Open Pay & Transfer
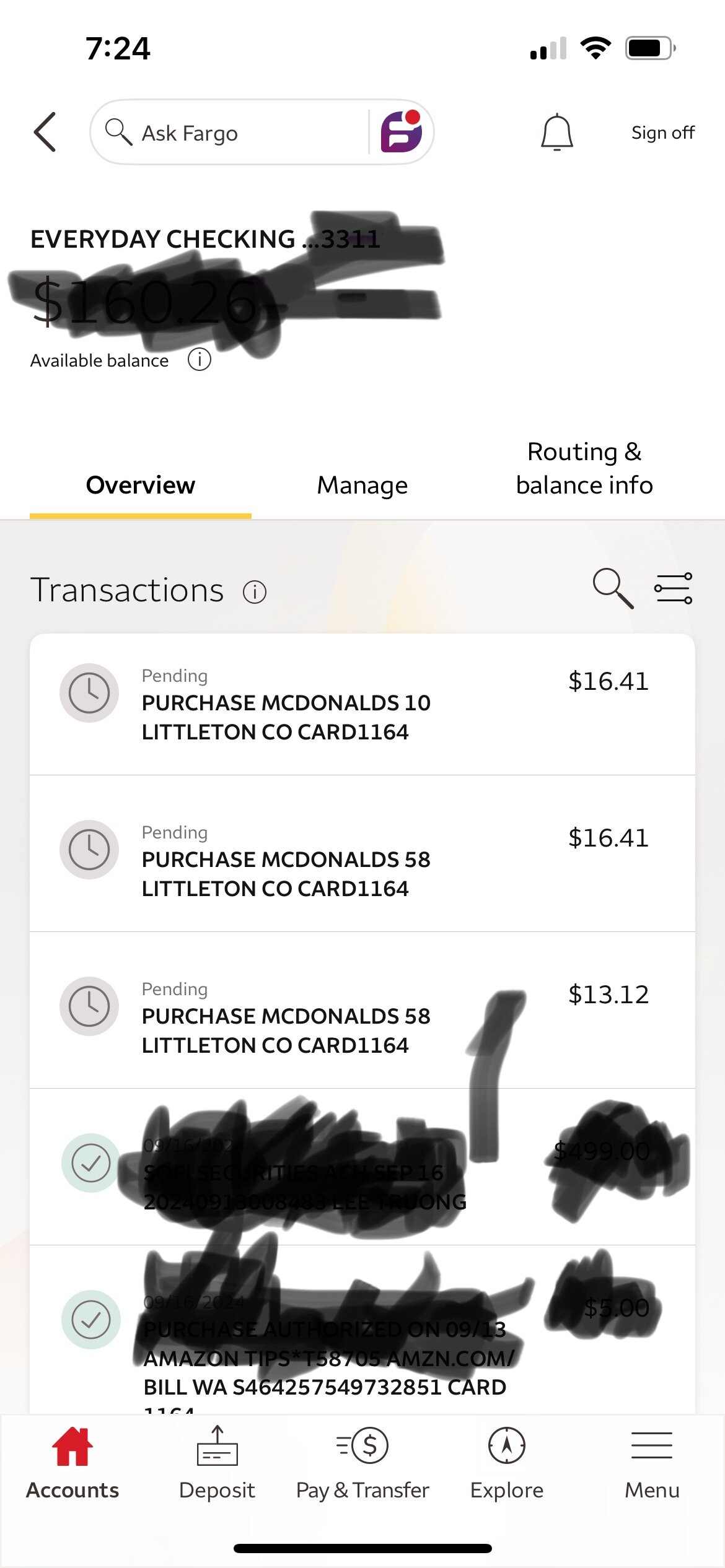 tap(362, 1463)
